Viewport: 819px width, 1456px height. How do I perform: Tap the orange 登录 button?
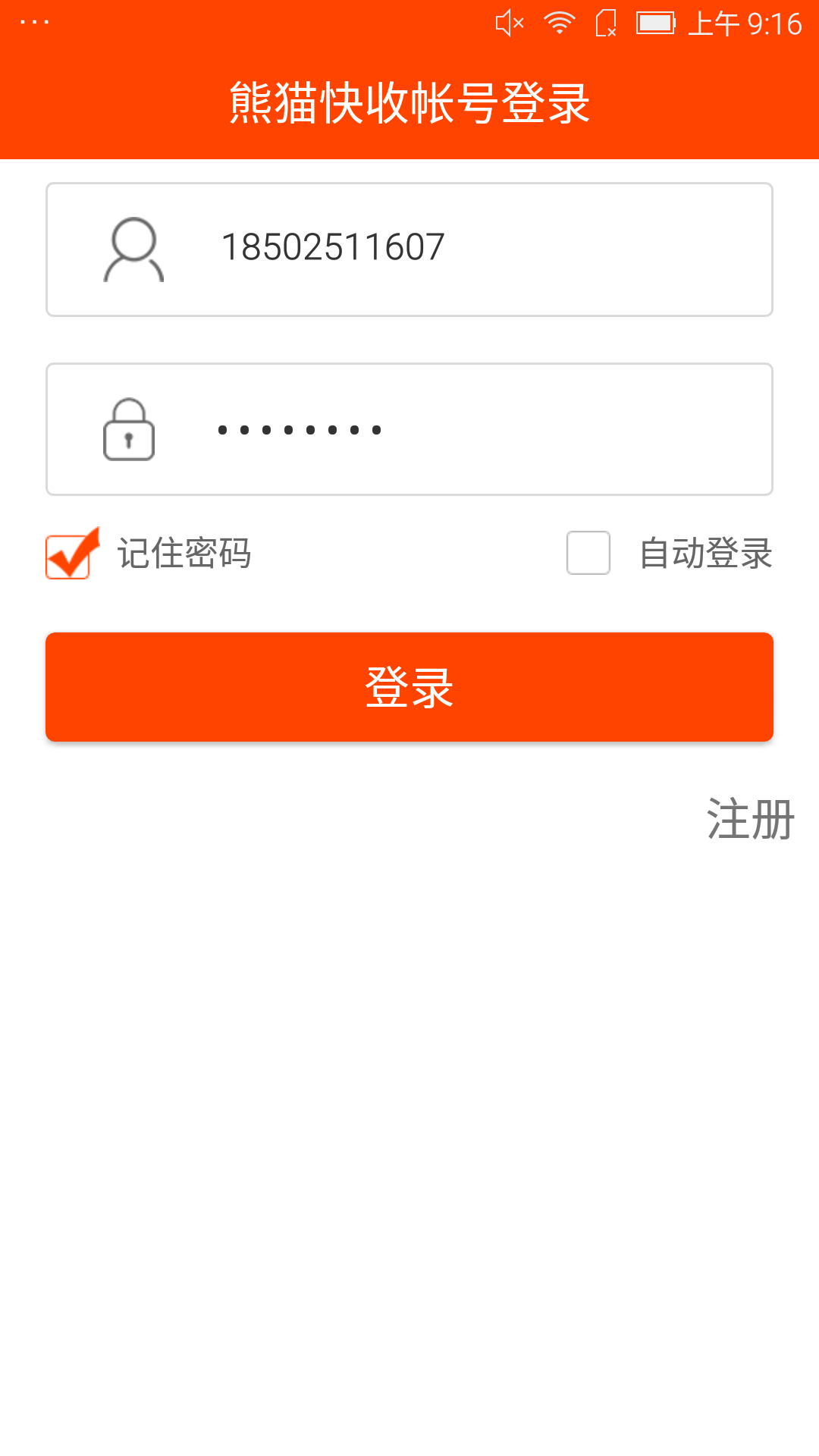coord(409,687)
